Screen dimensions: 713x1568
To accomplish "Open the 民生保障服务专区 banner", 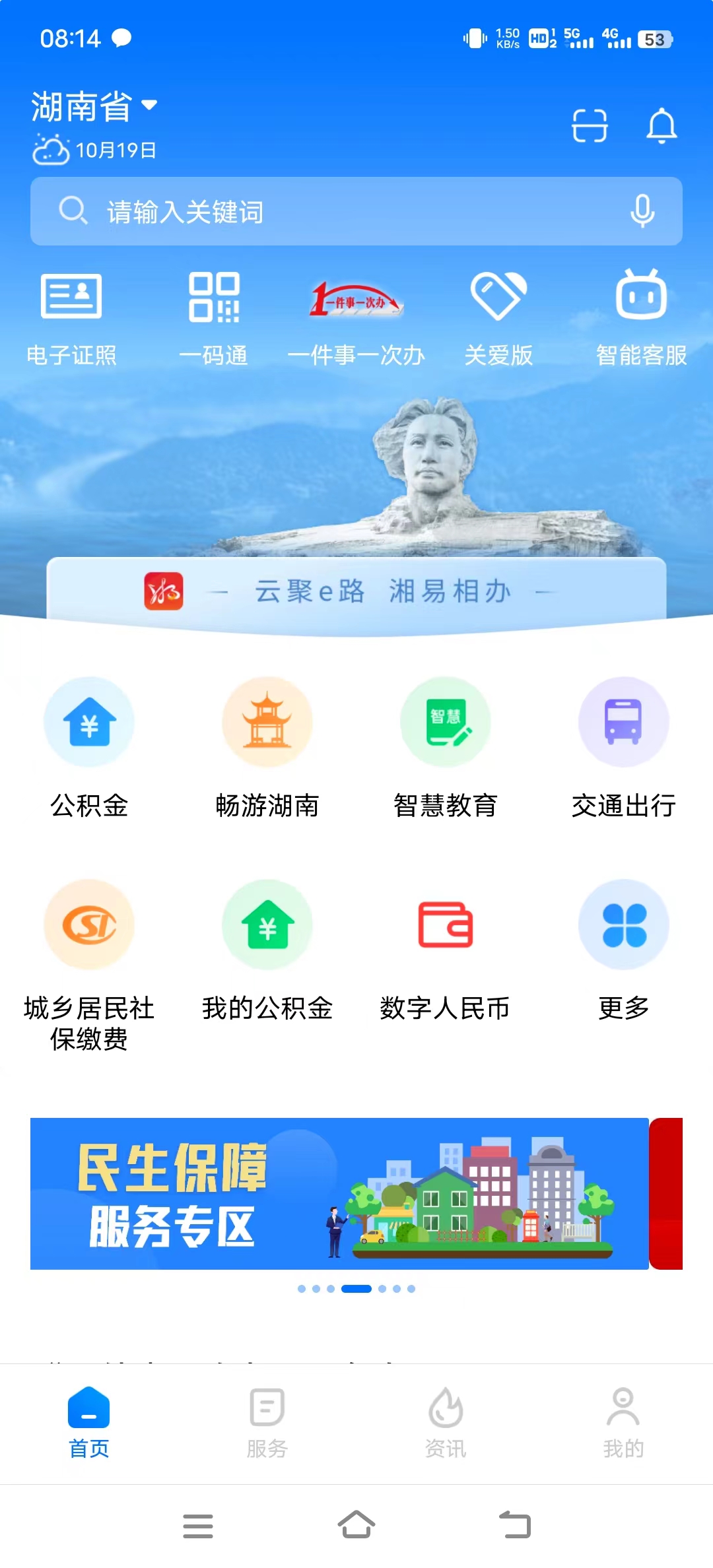I will [x=339, y=1193].
